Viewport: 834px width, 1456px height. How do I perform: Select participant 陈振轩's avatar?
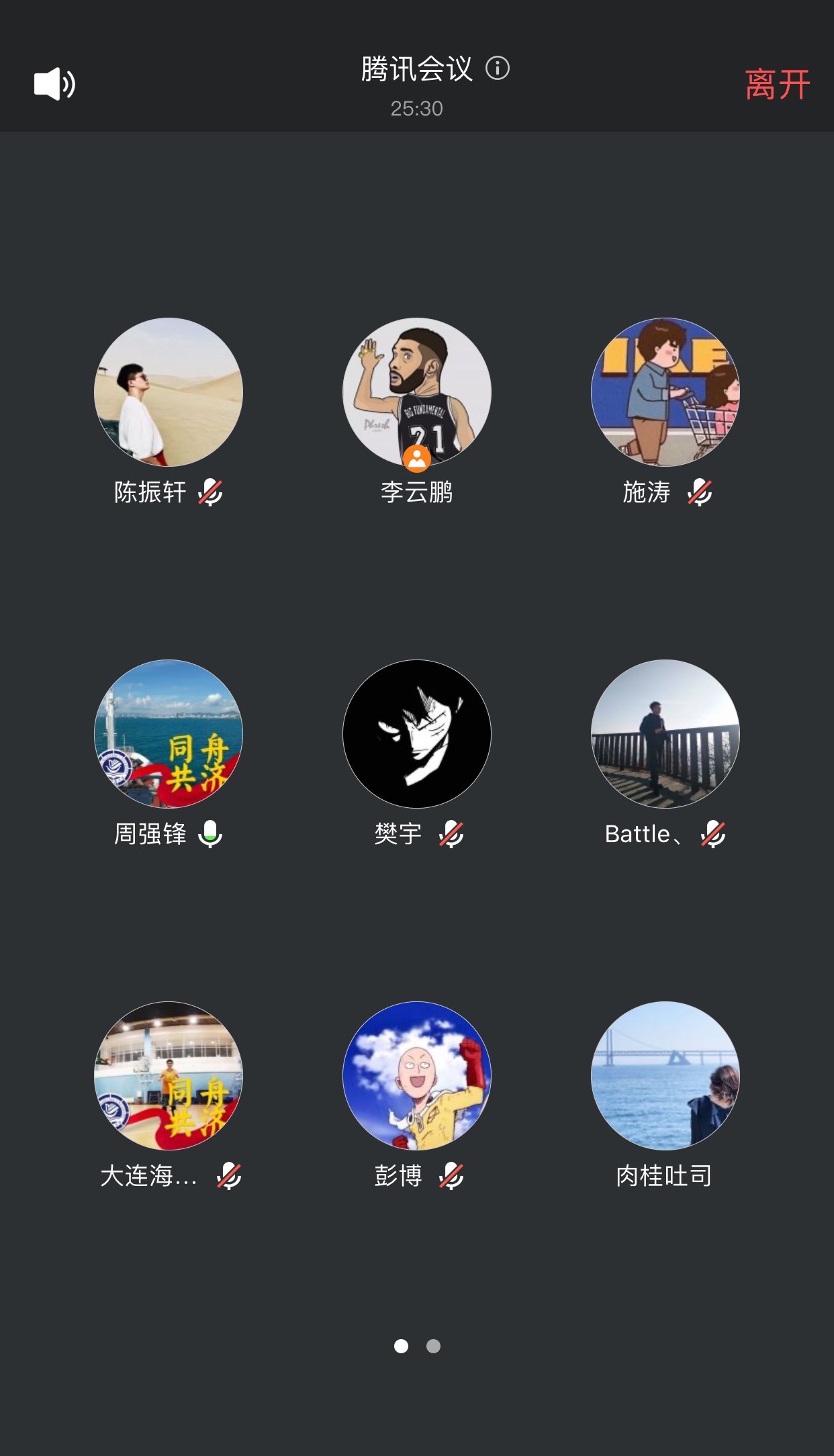(169, 392)
